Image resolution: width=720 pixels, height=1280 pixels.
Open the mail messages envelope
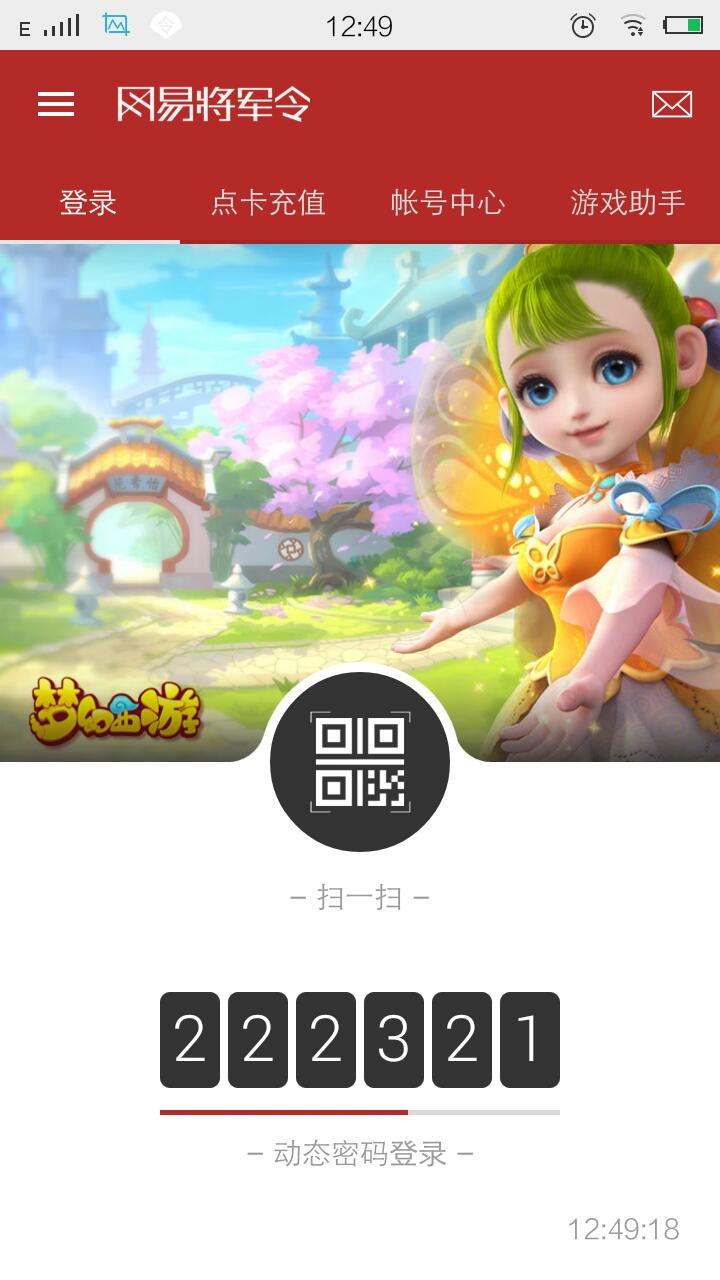[671, 104]
